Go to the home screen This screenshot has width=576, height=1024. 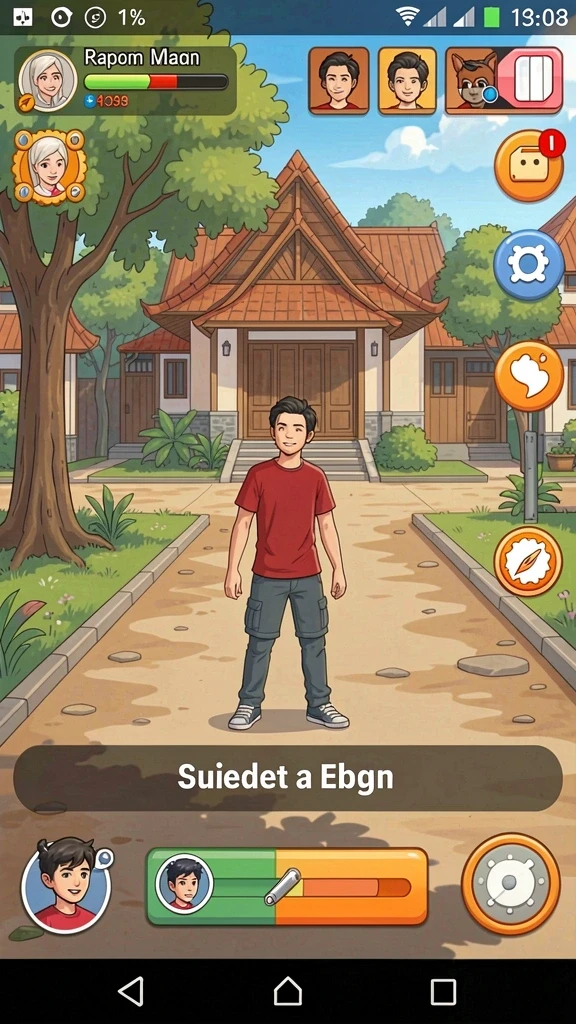point(288,991)
